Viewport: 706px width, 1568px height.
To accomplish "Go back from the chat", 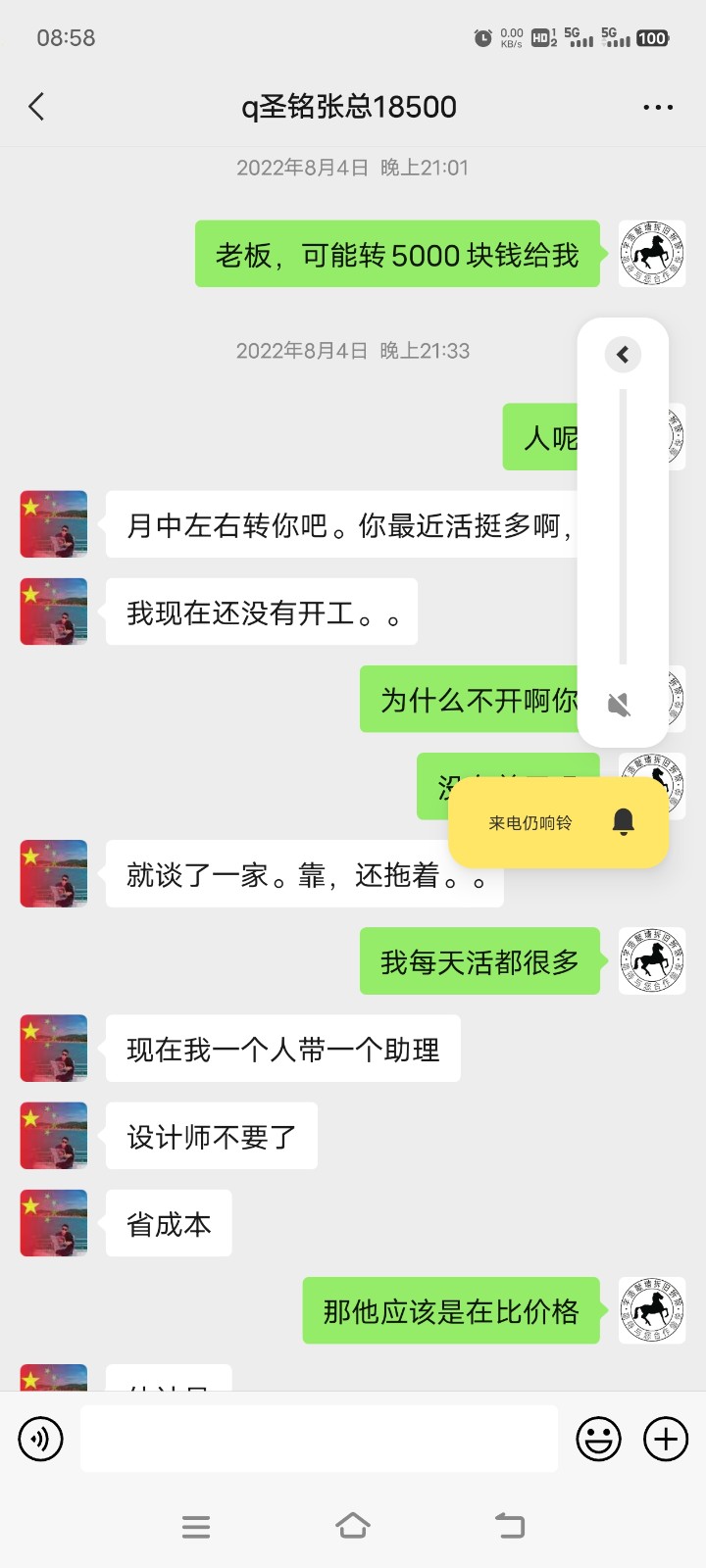I will 37,107.
